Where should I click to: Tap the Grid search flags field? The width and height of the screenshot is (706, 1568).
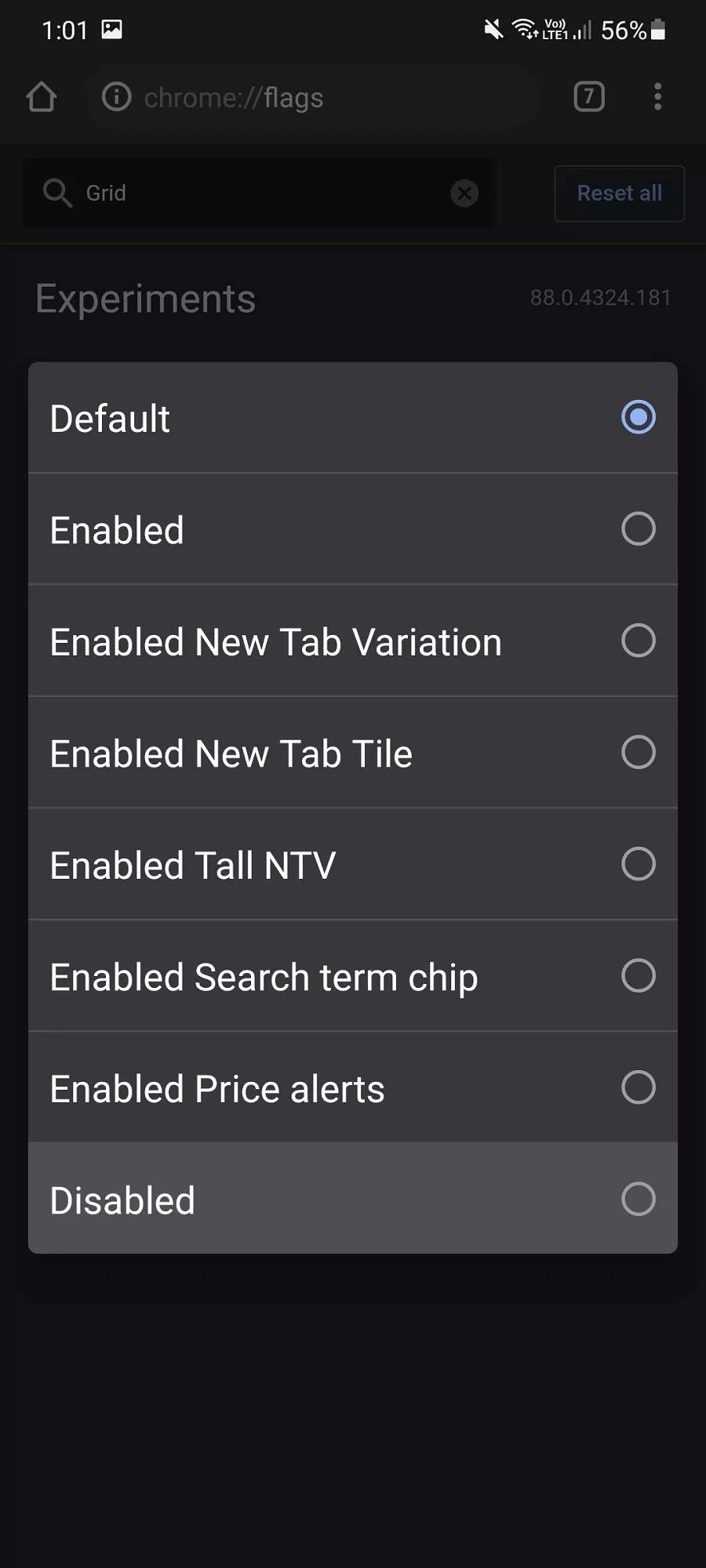259,193
